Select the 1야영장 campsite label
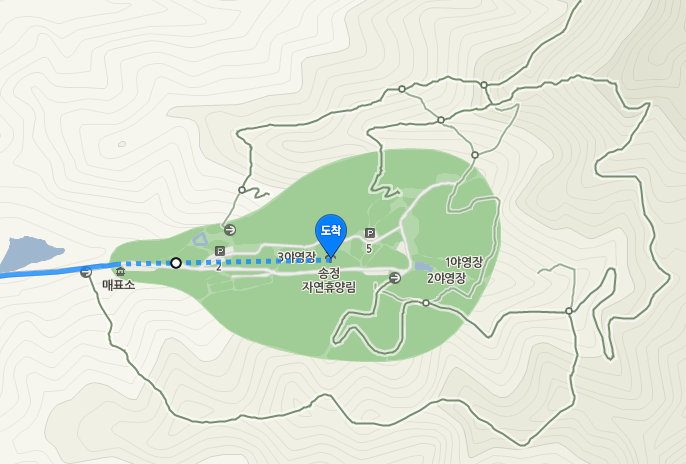The image size is (686, 464). [x=464, y=262]
